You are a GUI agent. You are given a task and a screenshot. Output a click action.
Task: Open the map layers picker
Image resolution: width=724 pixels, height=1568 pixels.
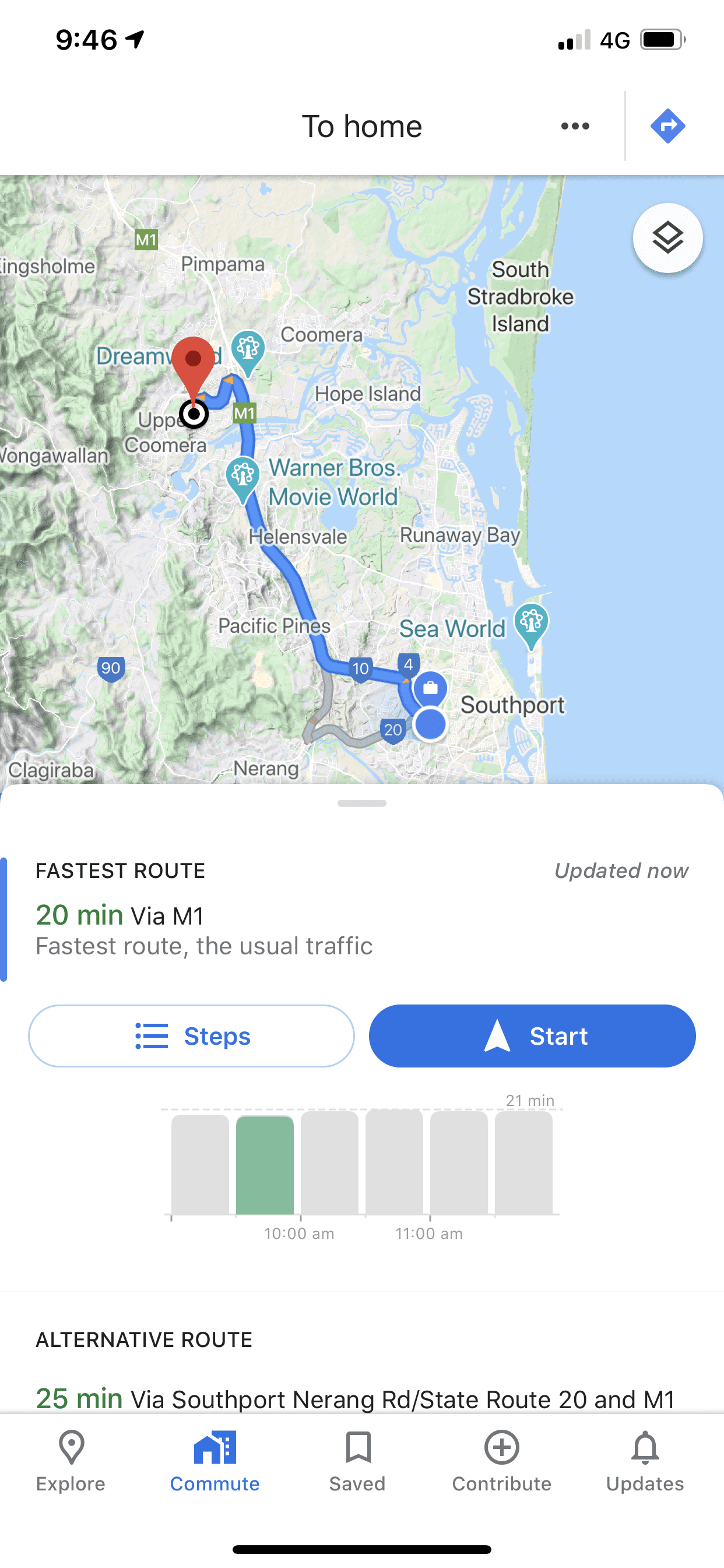667,237
